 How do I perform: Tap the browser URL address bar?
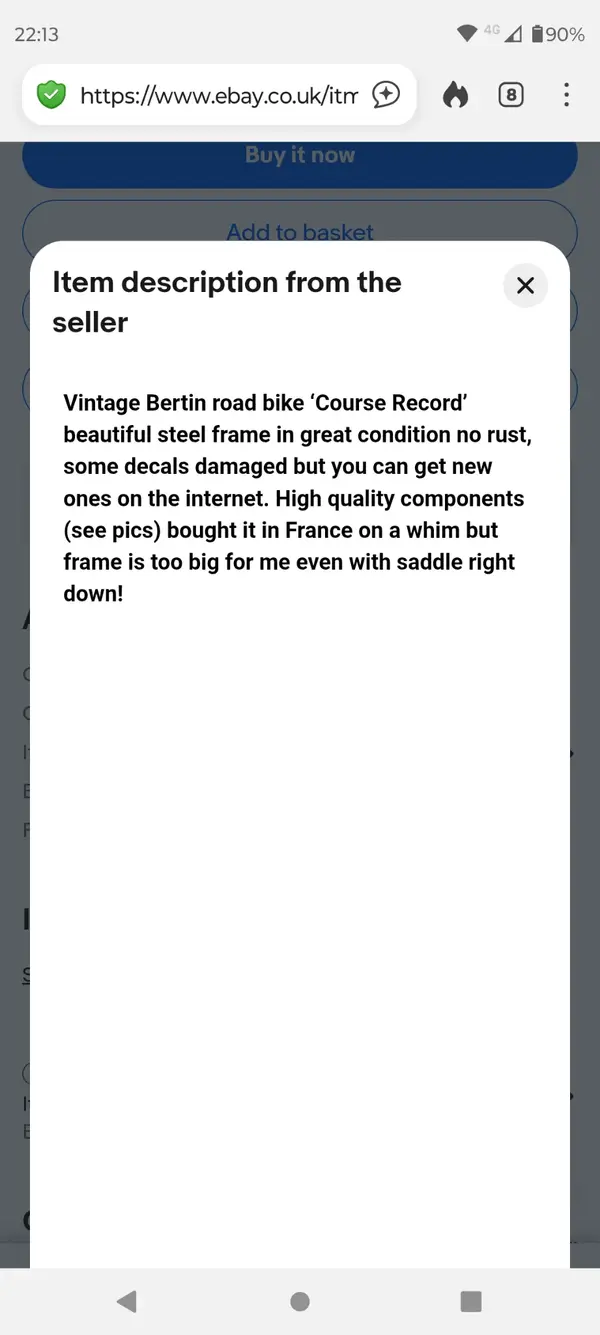click(218, 95)
